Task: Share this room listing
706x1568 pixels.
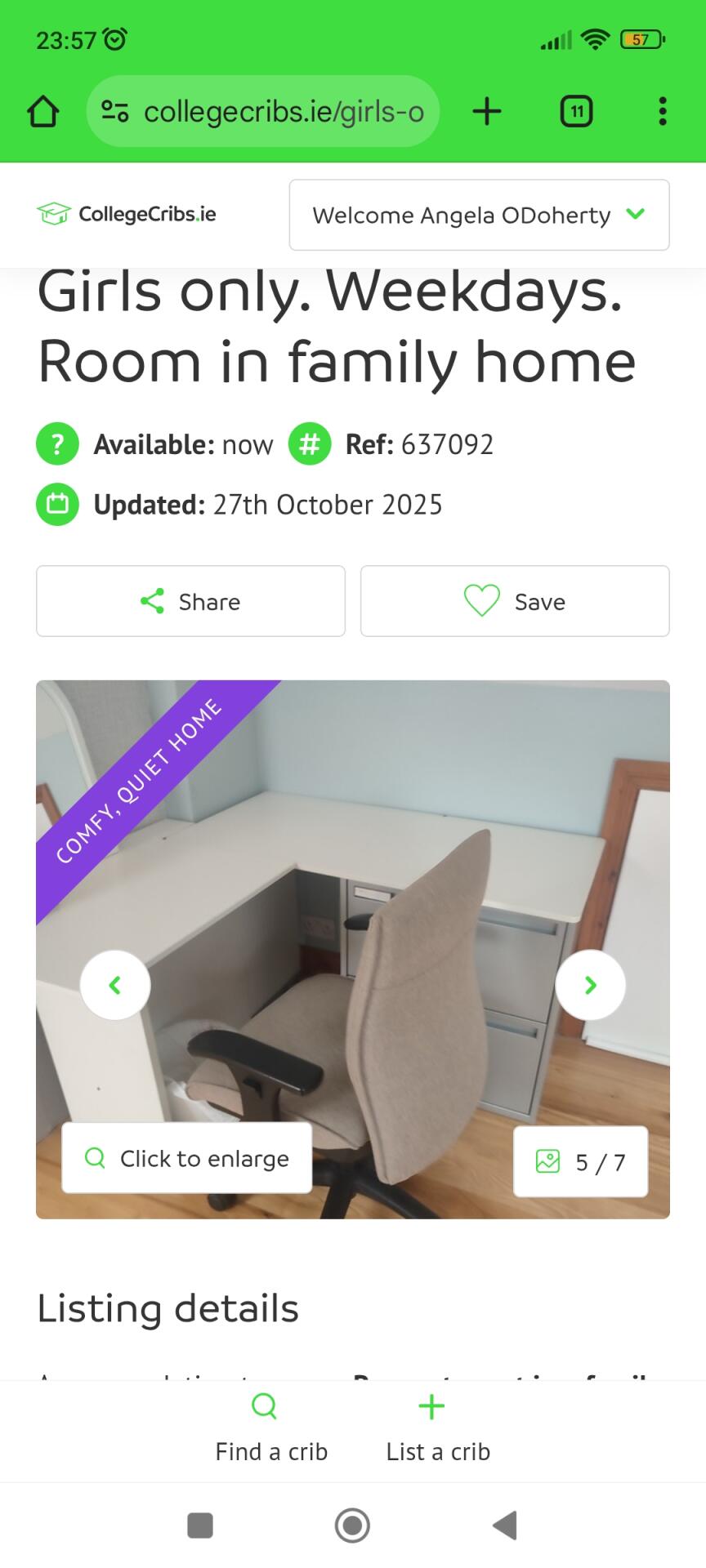Action: click(190, 601)
